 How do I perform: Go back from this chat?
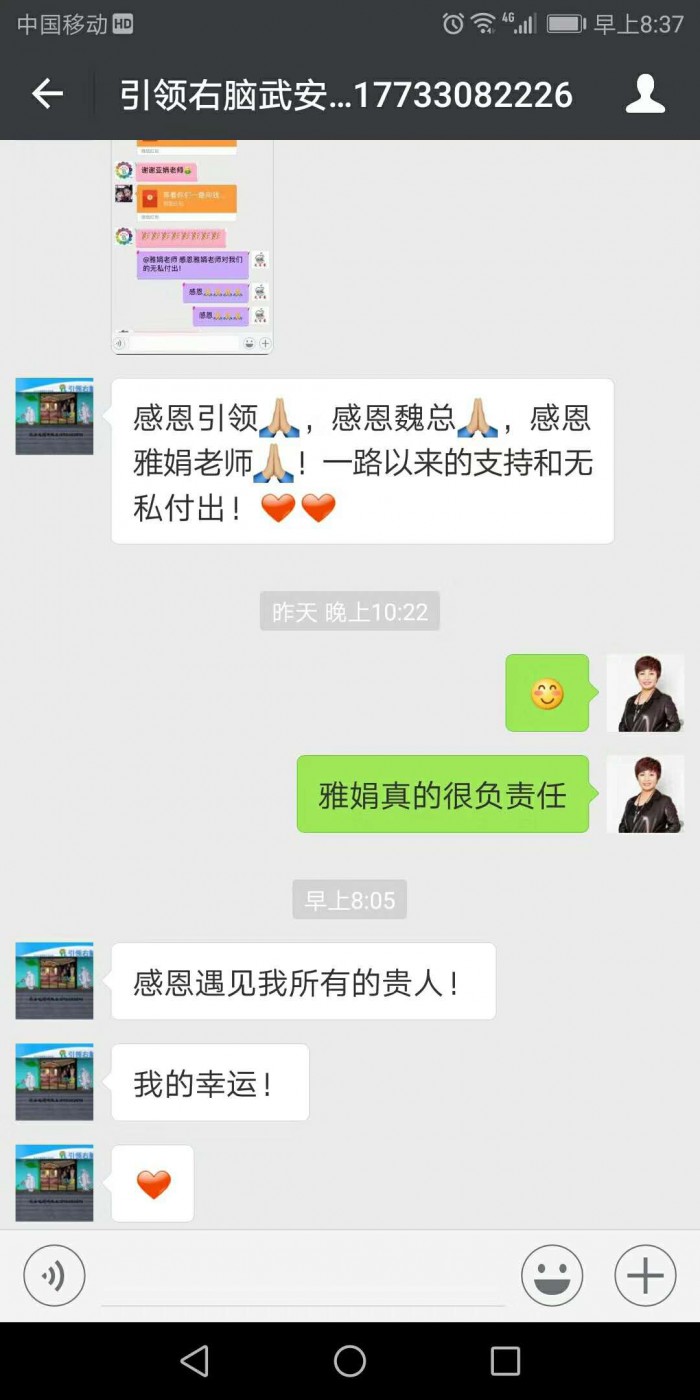pos(47,94)
